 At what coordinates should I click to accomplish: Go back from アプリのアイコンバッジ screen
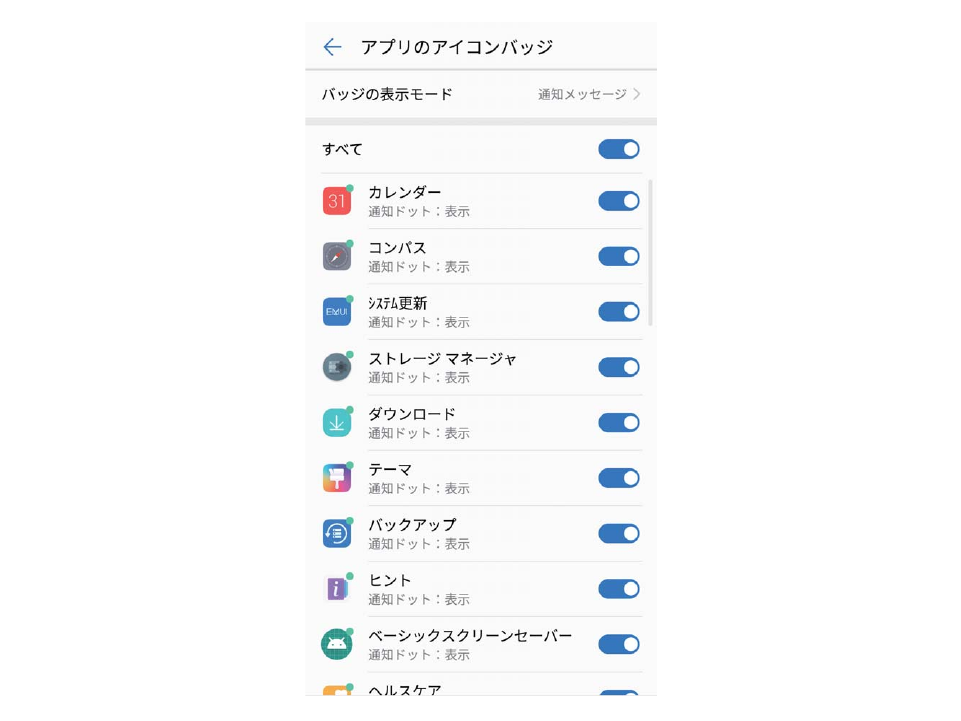coord(332,47)
